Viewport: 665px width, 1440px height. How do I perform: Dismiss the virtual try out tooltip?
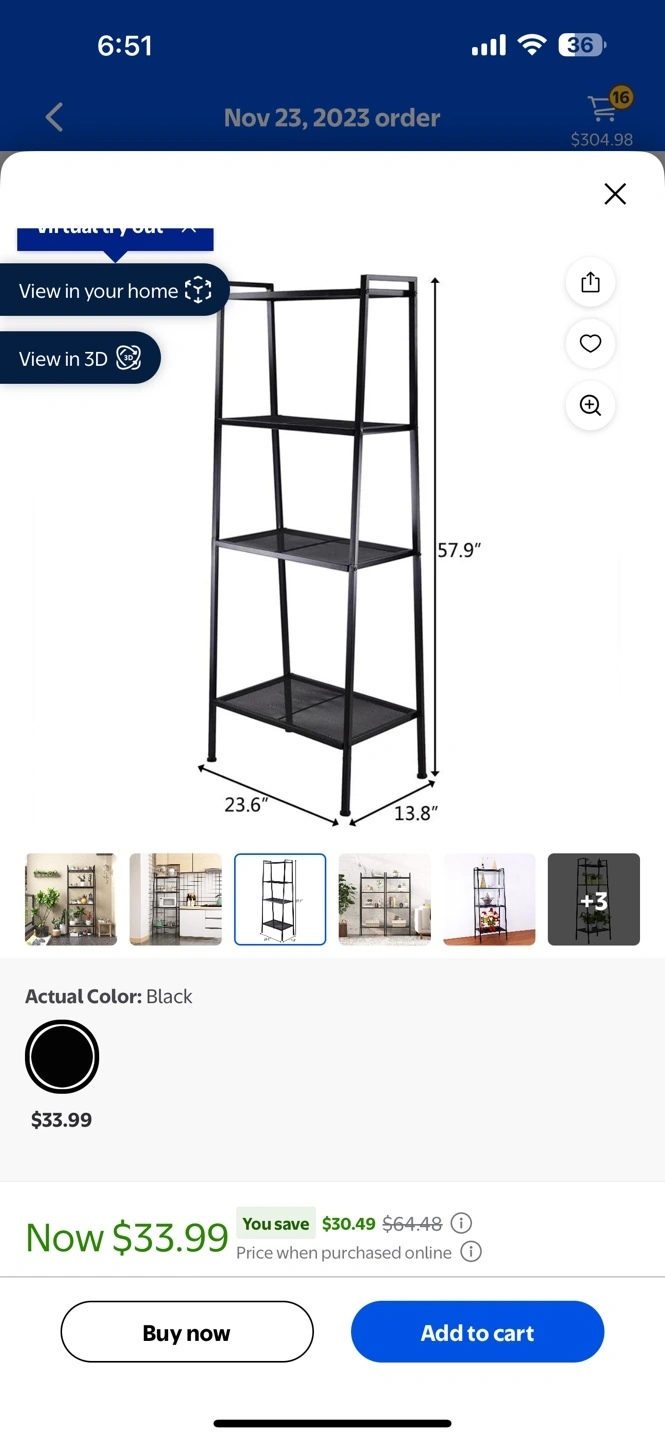[188, 229]
